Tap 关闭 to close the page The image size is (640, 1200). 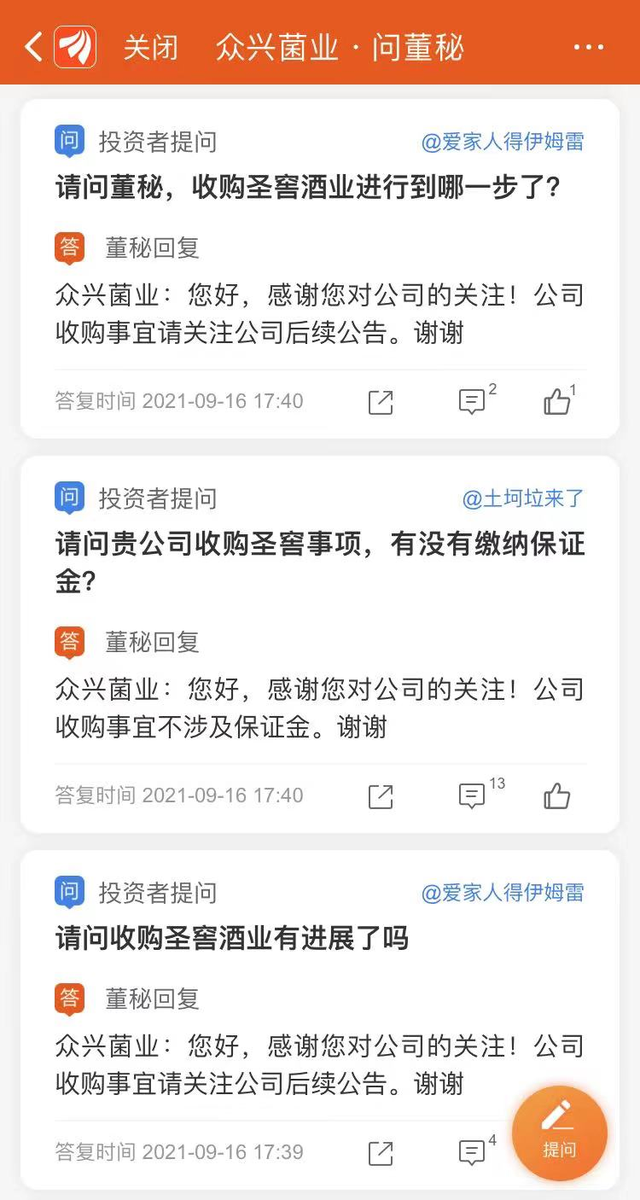point(150,47)
